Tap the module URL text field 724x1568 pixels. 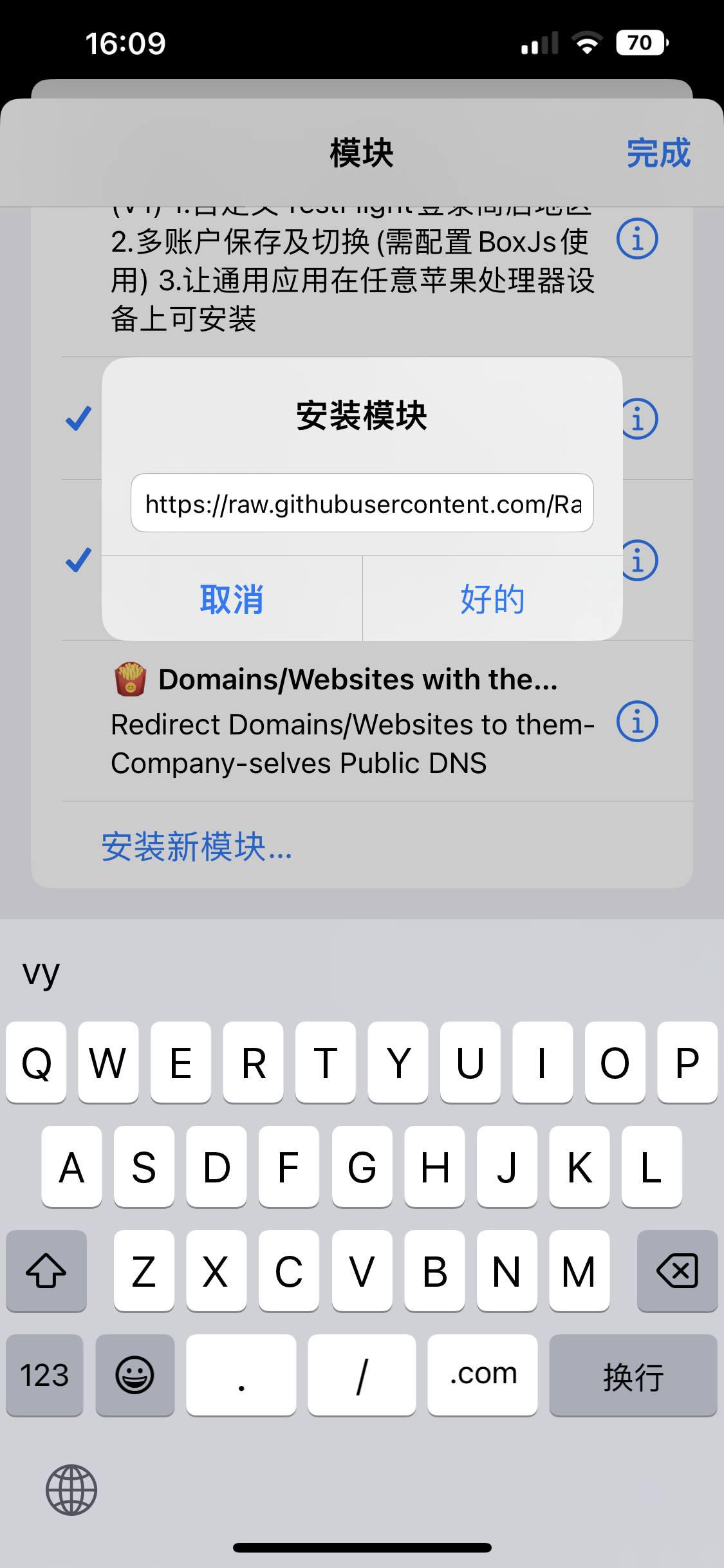point(362,503)
